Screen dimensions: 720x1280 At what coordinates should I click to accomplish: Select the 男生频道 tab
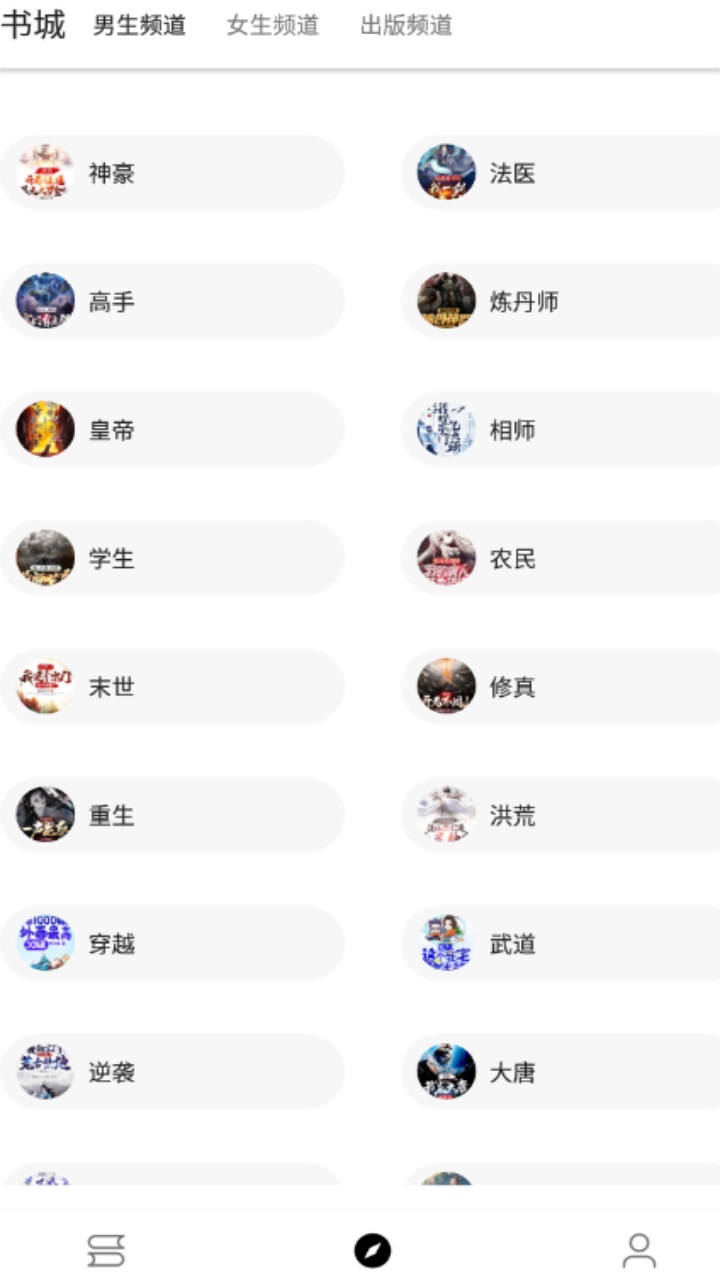pos(139,25)
